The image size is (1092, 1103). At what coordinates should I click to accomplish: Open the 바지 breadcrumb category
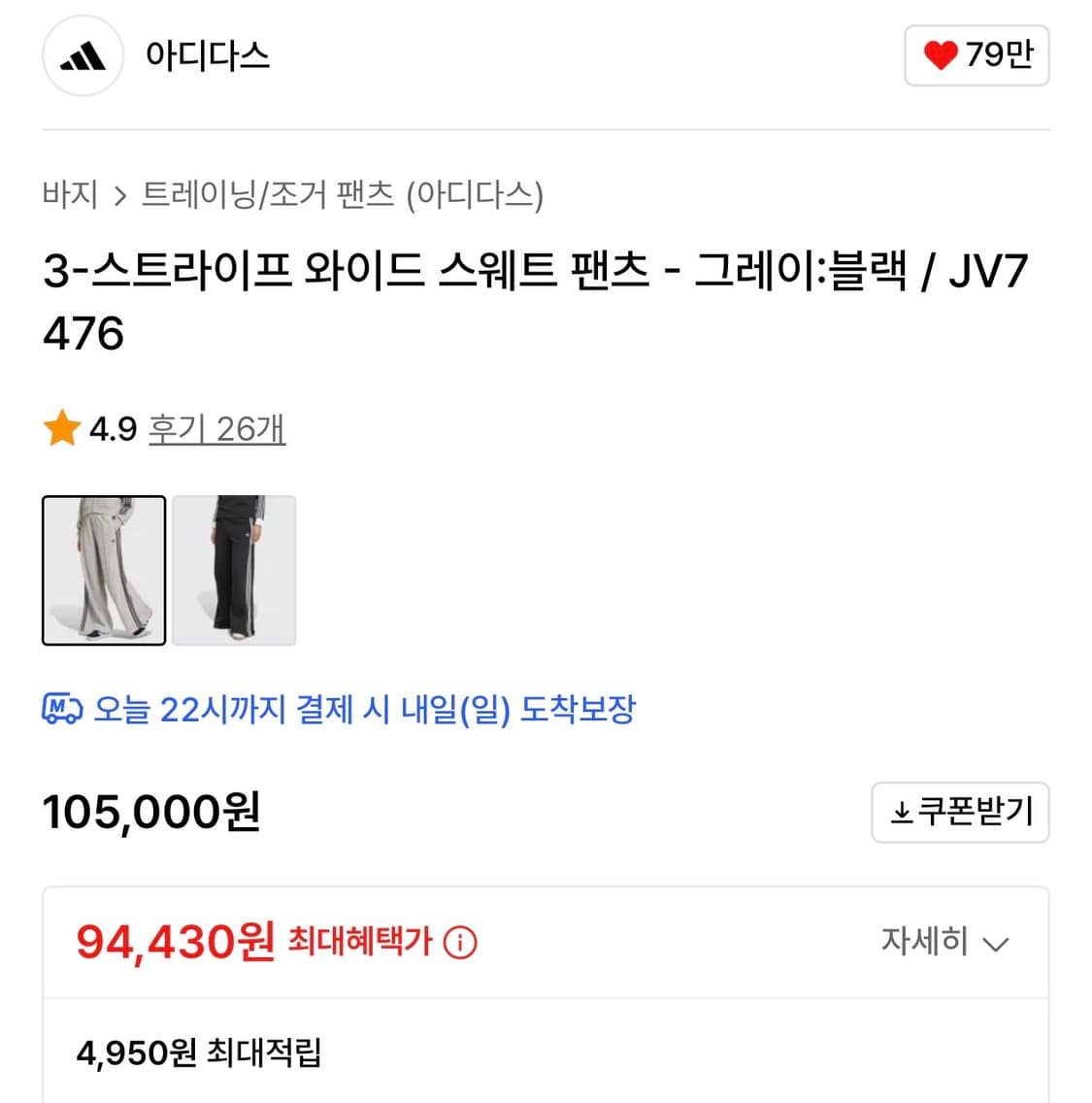(x=70, y=195)
